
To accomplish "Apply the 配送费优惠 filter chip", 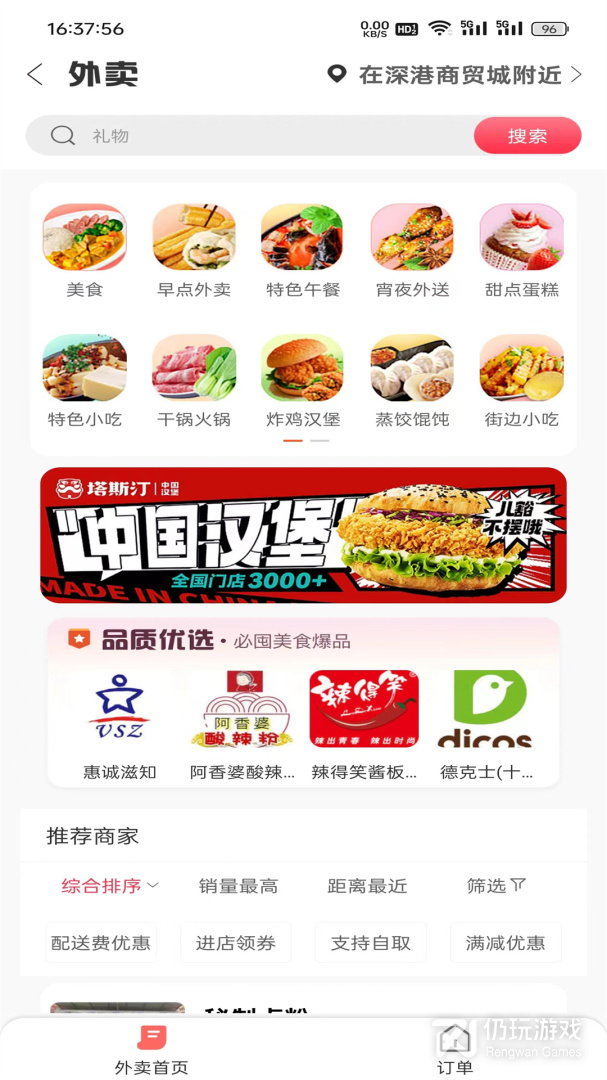I will 101,943.
